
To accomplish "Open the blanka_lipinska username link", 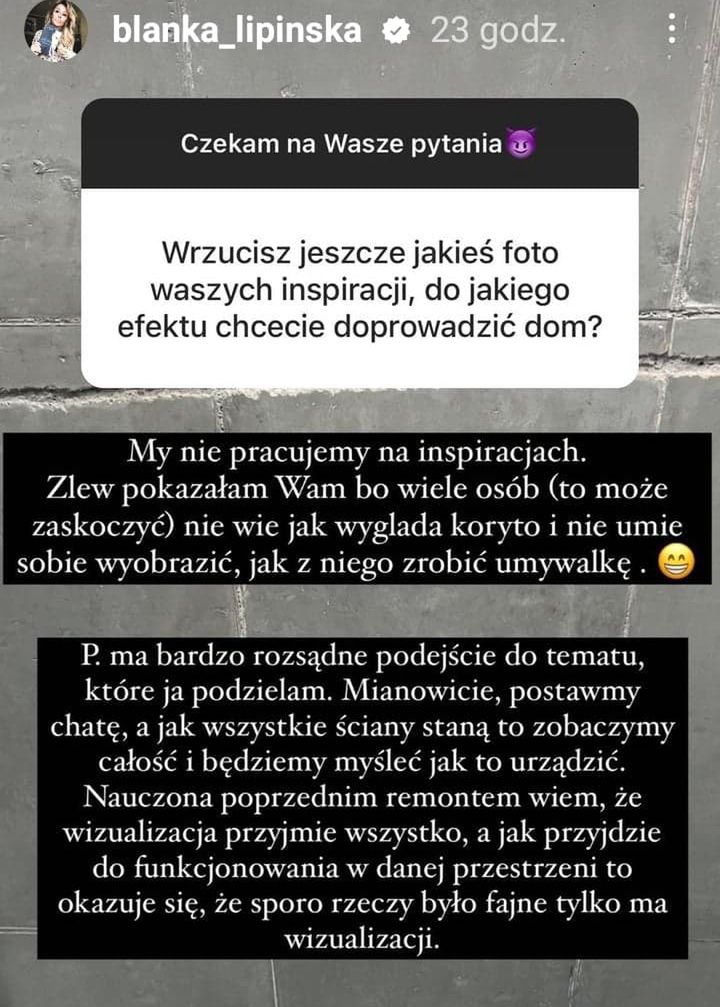I will [x=236, y=31].
